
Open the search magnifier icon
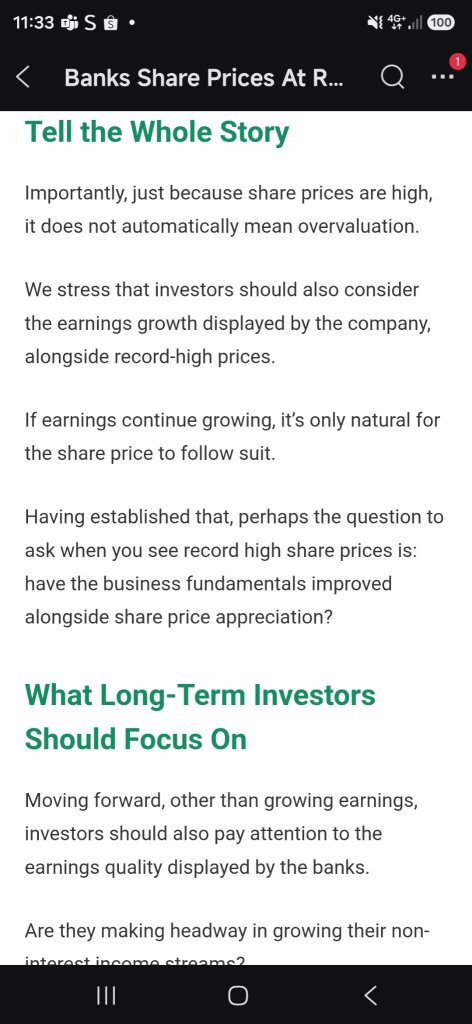pyautogui.click(x=392, y=79)
